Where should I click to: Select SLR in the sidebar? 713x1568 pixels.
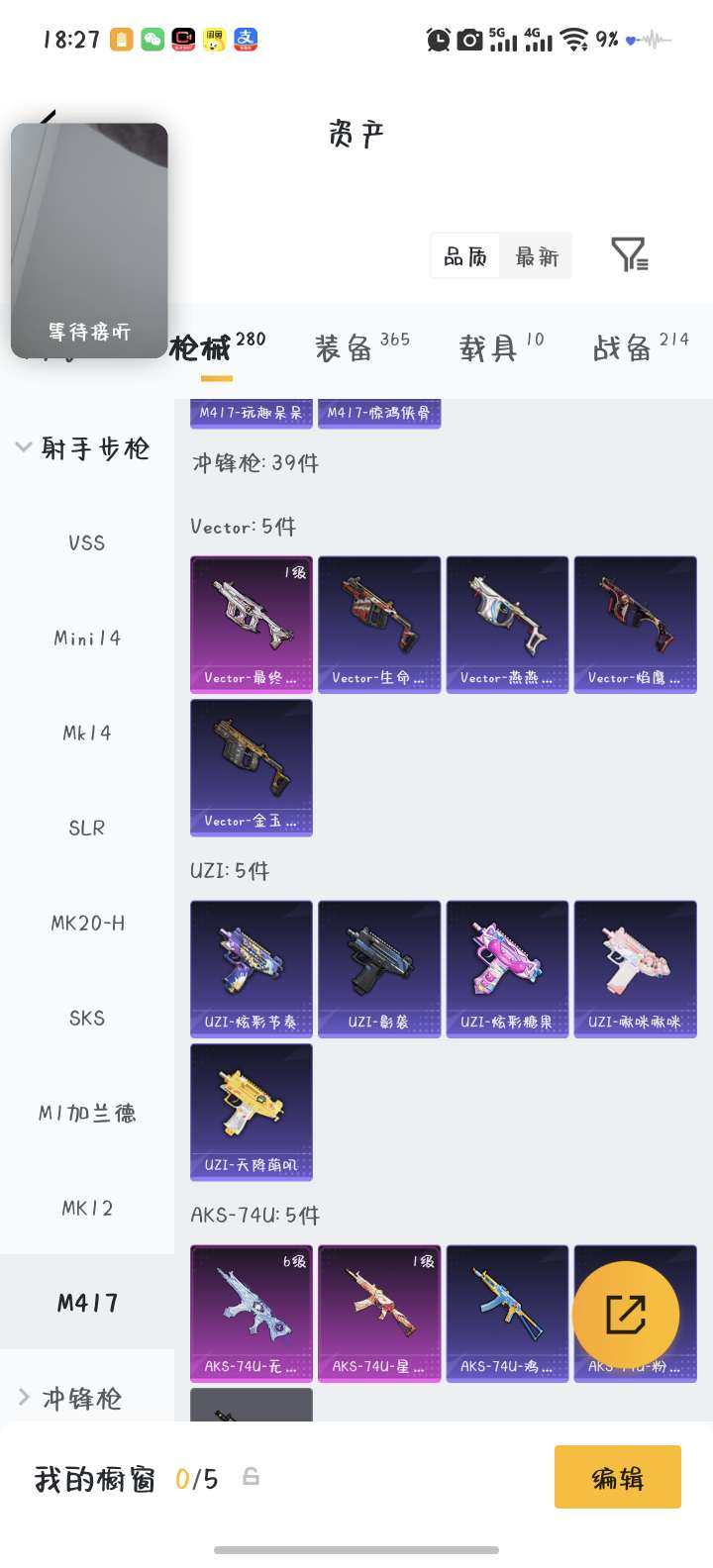point(87,829)
